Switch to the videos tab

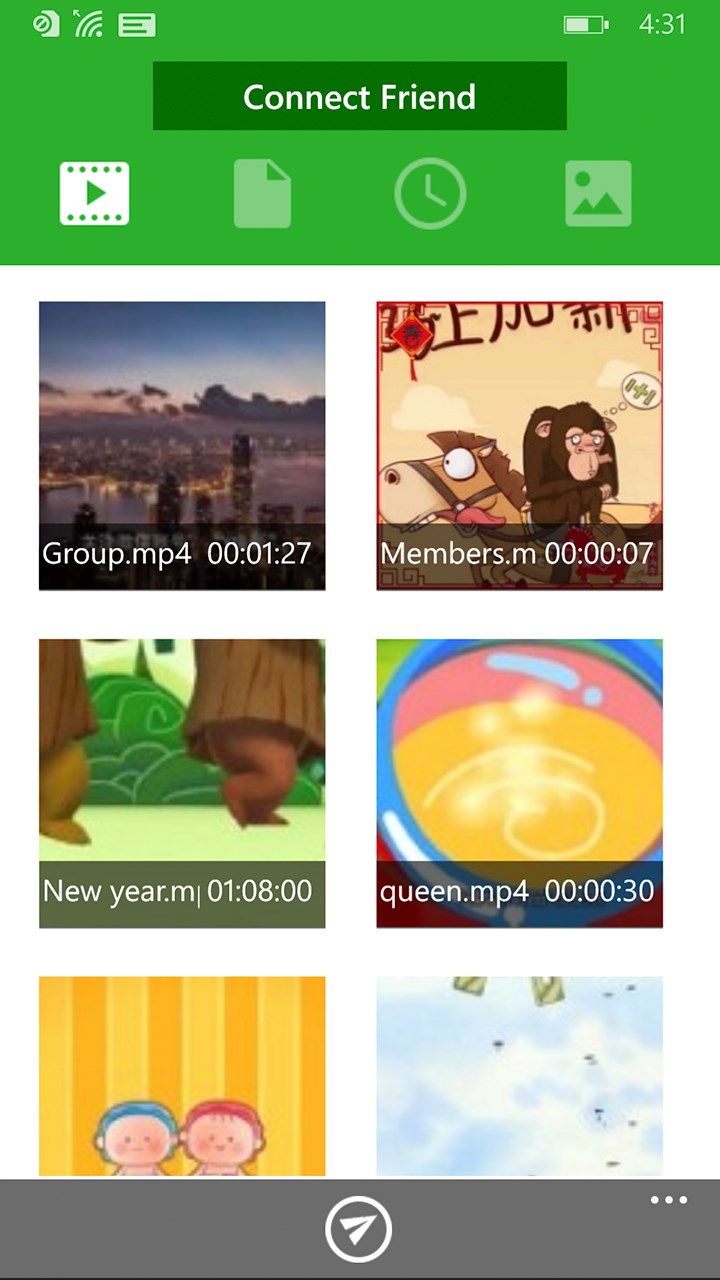pyautogui.click(x=95, y=193)
